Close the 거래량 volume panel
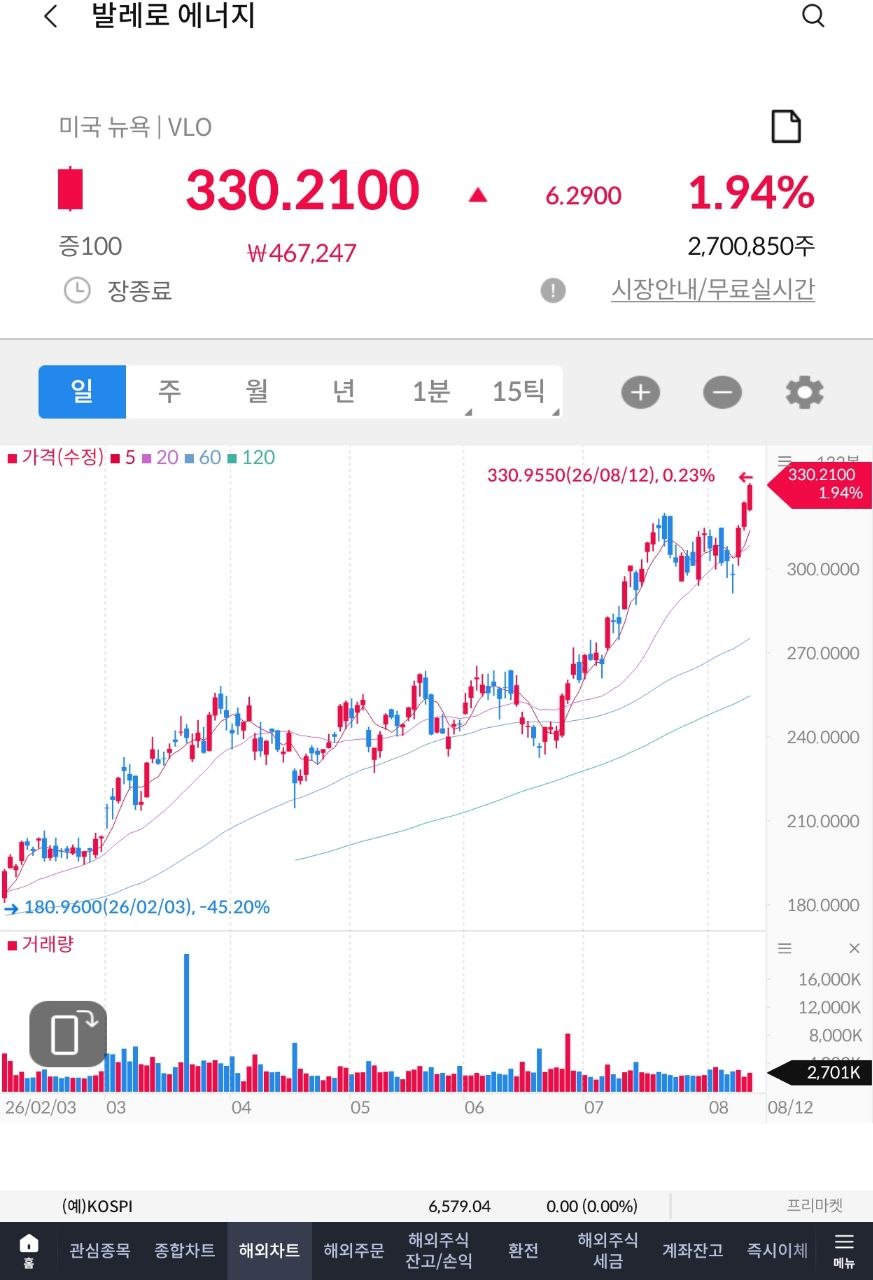Image resolution: width=873 pixels, height=1280 pixels. tap(854, 948)
